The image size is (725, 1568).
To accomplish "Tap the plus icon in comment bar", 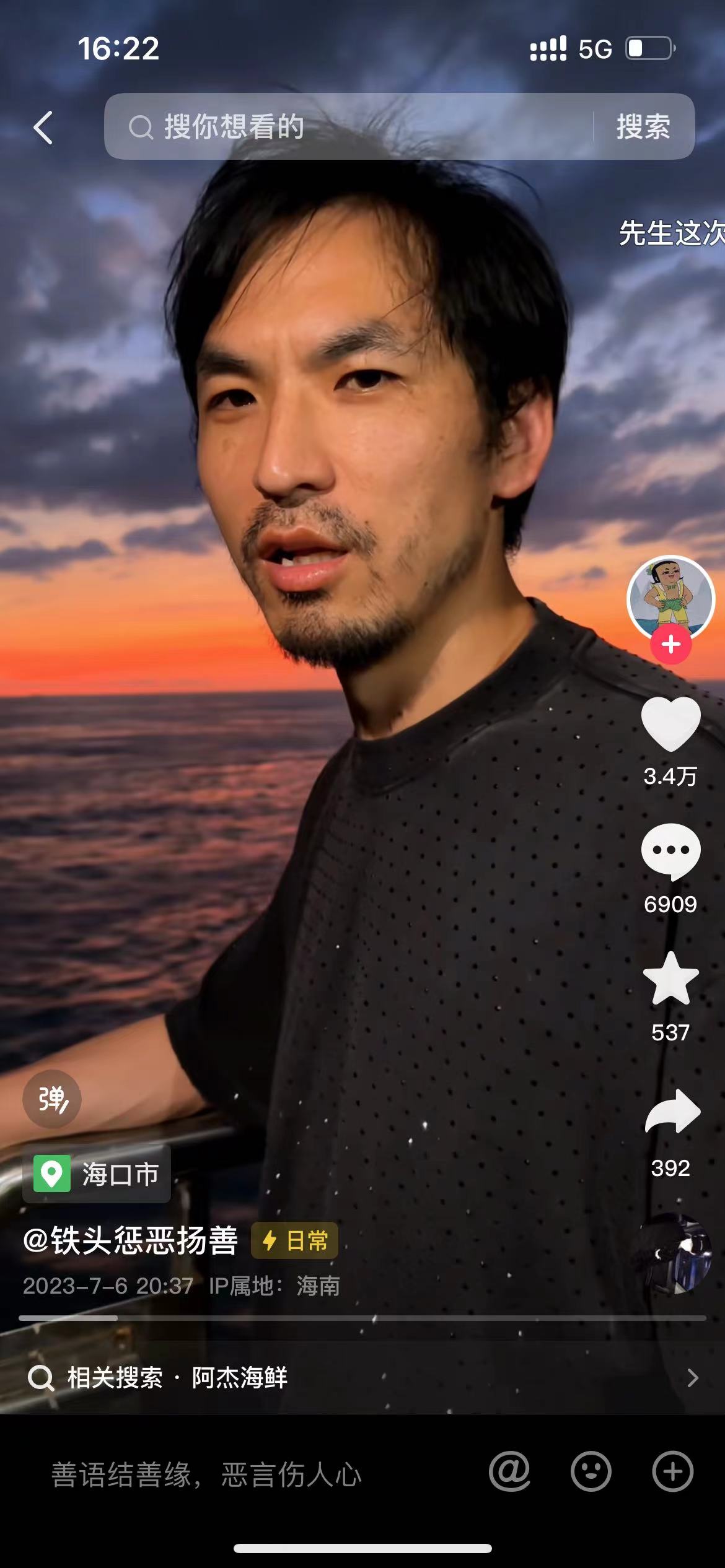I will pyautogui.click(x=672, y=1472).
